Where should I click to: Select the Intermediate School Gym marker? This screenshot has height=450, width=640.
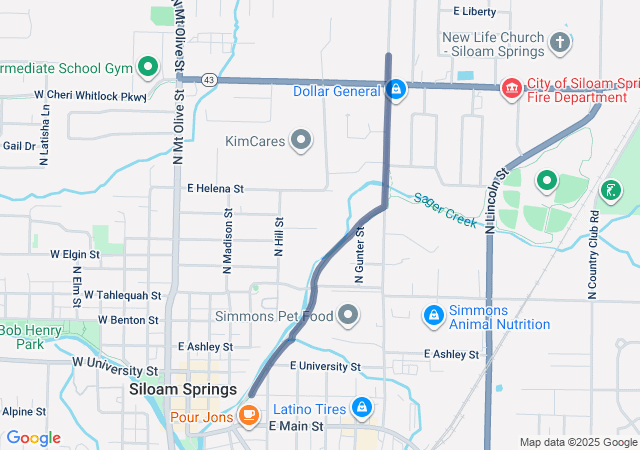(x=148, y=68)
